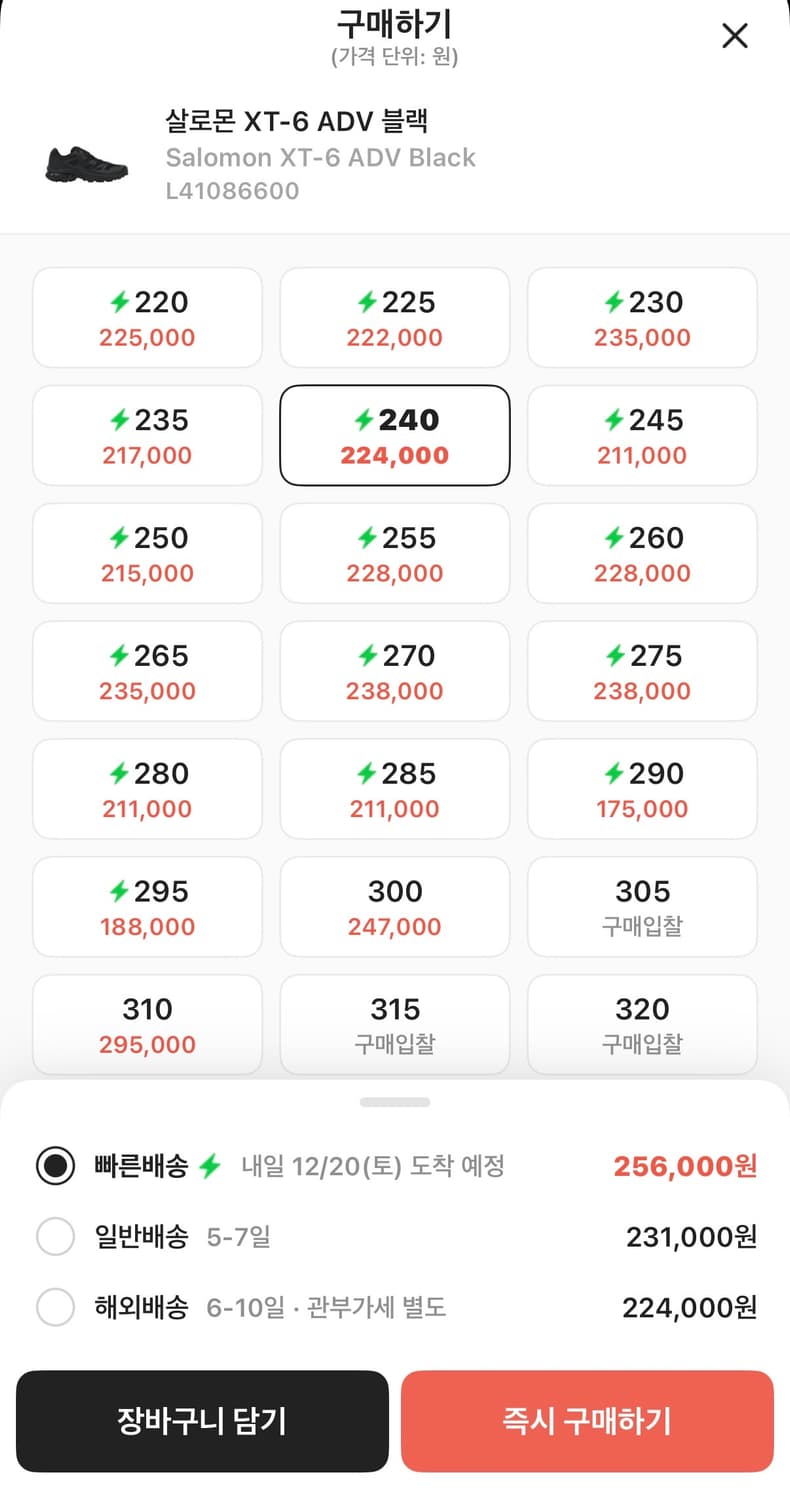The width and height of the screenshot is (790, 1500).
Task: Choose the 해외배송 shipping option
Action: 56,1307
